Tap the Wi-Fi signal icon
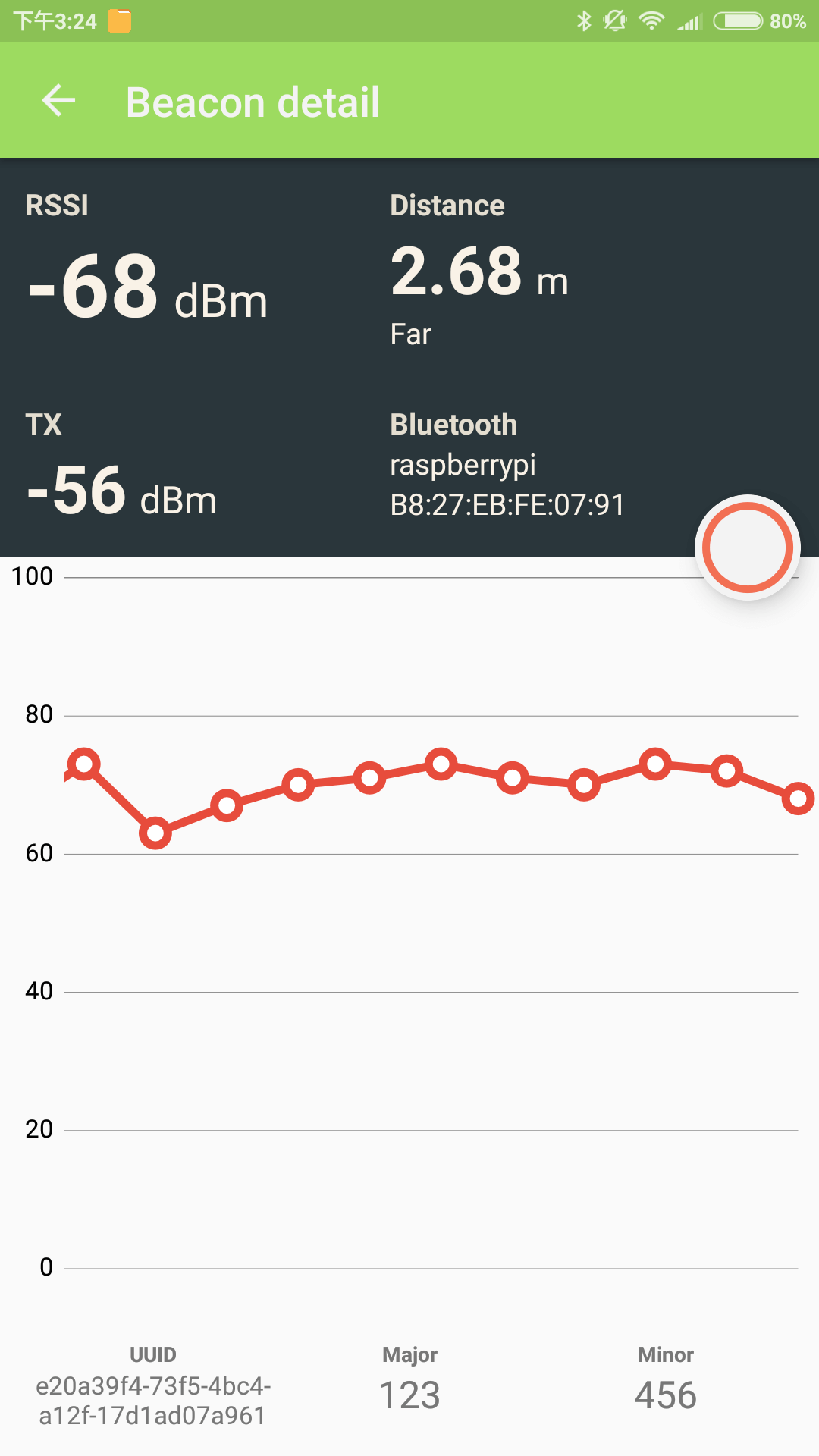819x1456 pixels. click(651, 21)
